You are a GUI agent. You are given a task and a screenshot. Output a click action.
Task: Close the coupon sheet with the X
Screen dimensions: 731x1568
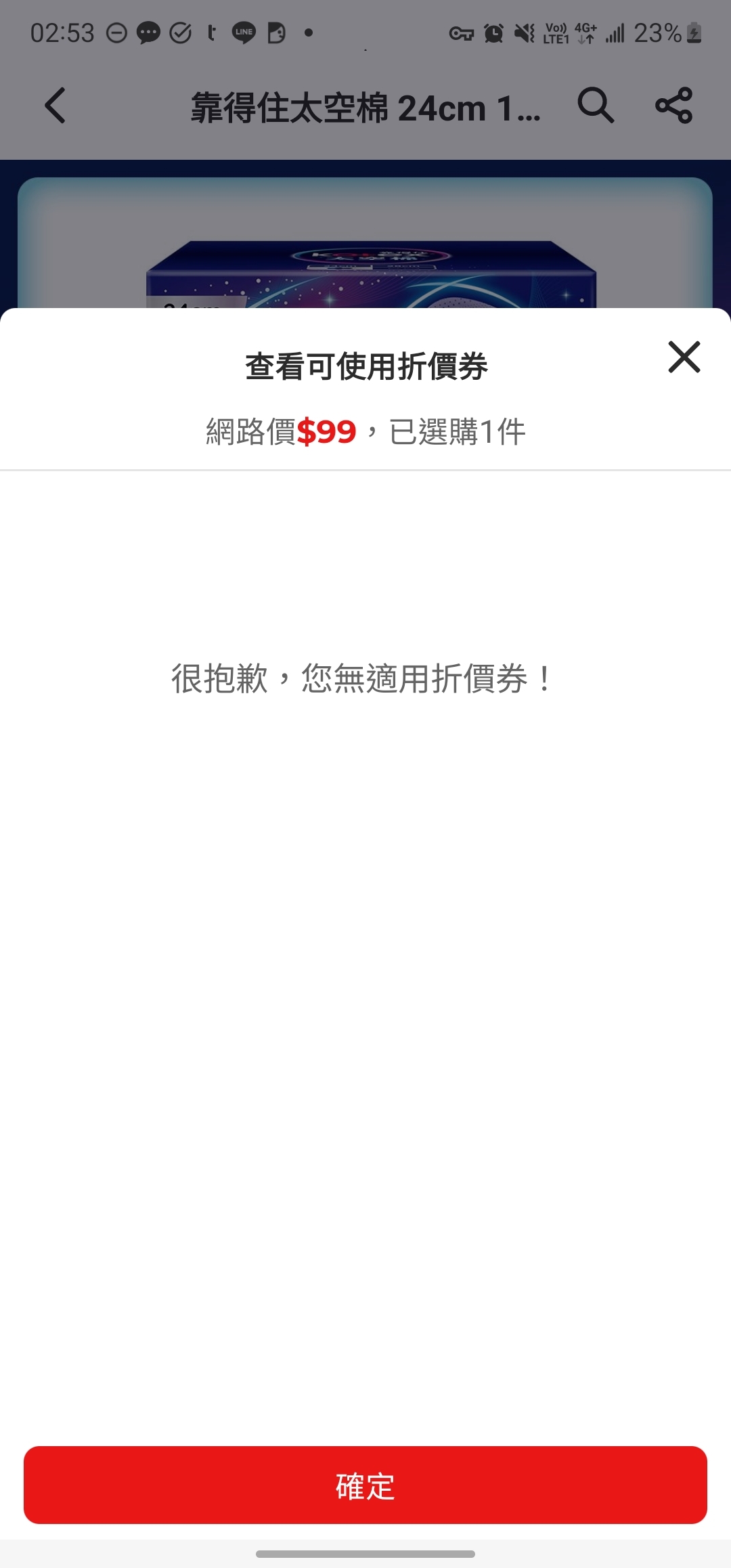click(684, 357)
